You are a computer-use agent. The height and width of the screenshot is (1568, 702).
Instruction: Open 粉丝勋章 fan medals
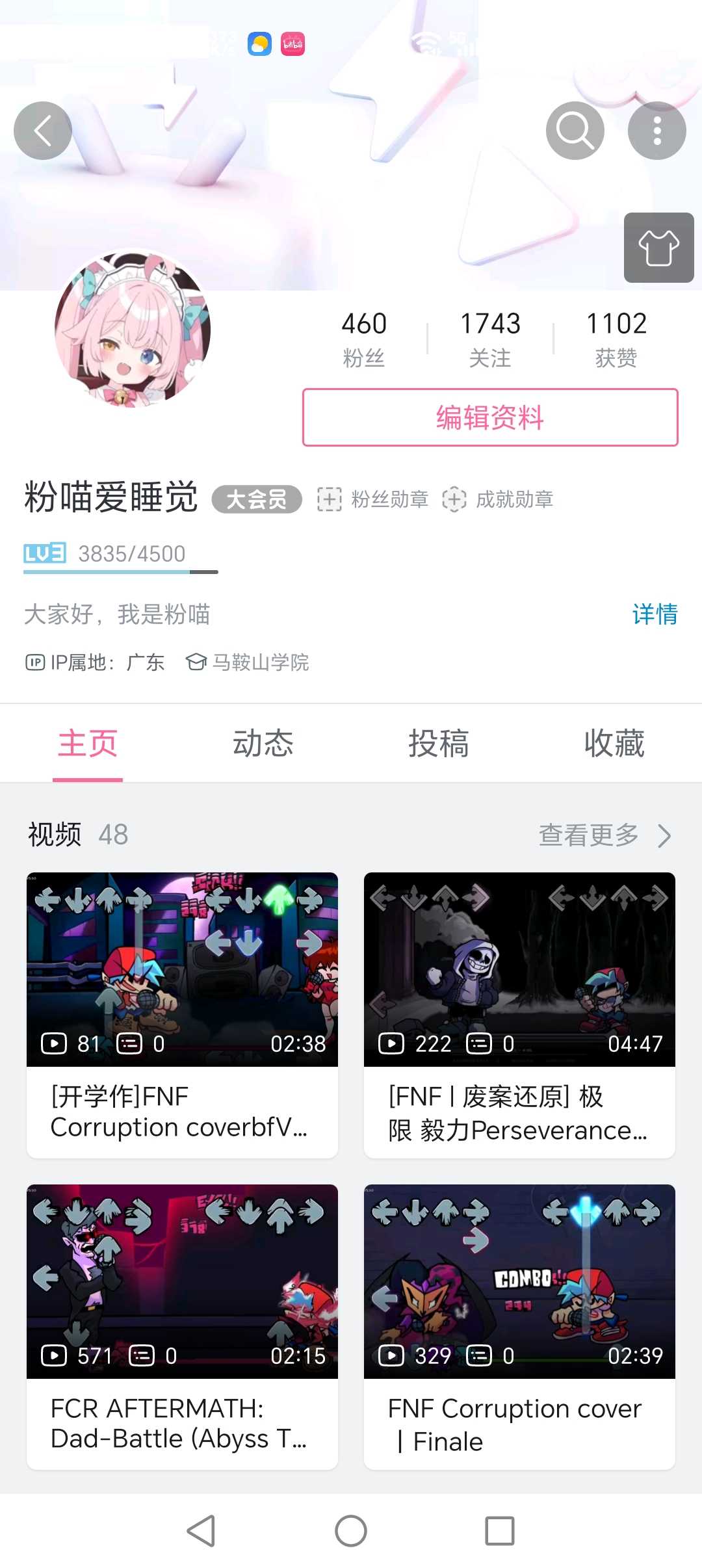373,499
